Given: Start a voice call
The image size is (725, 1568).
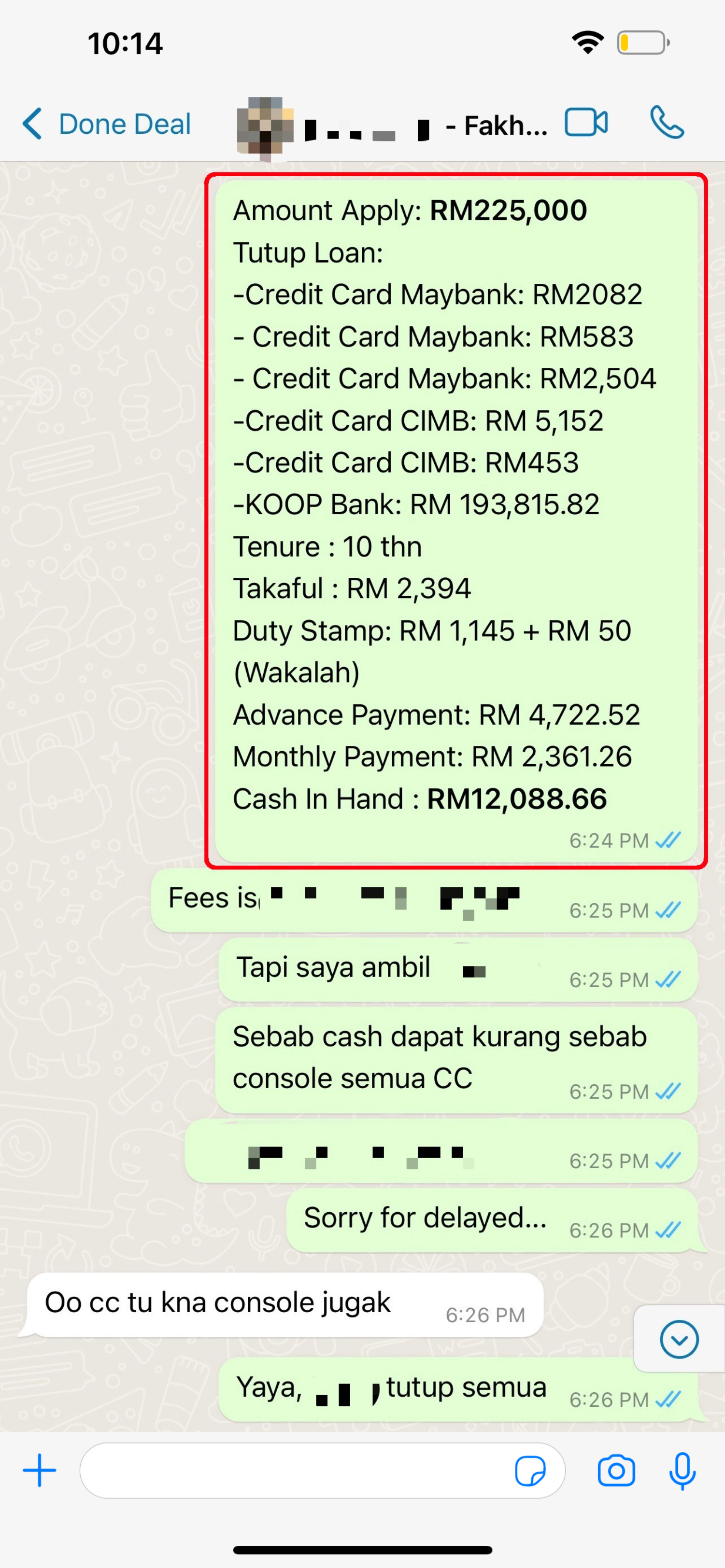Looking at the screenshot, I should click(667, 123).
